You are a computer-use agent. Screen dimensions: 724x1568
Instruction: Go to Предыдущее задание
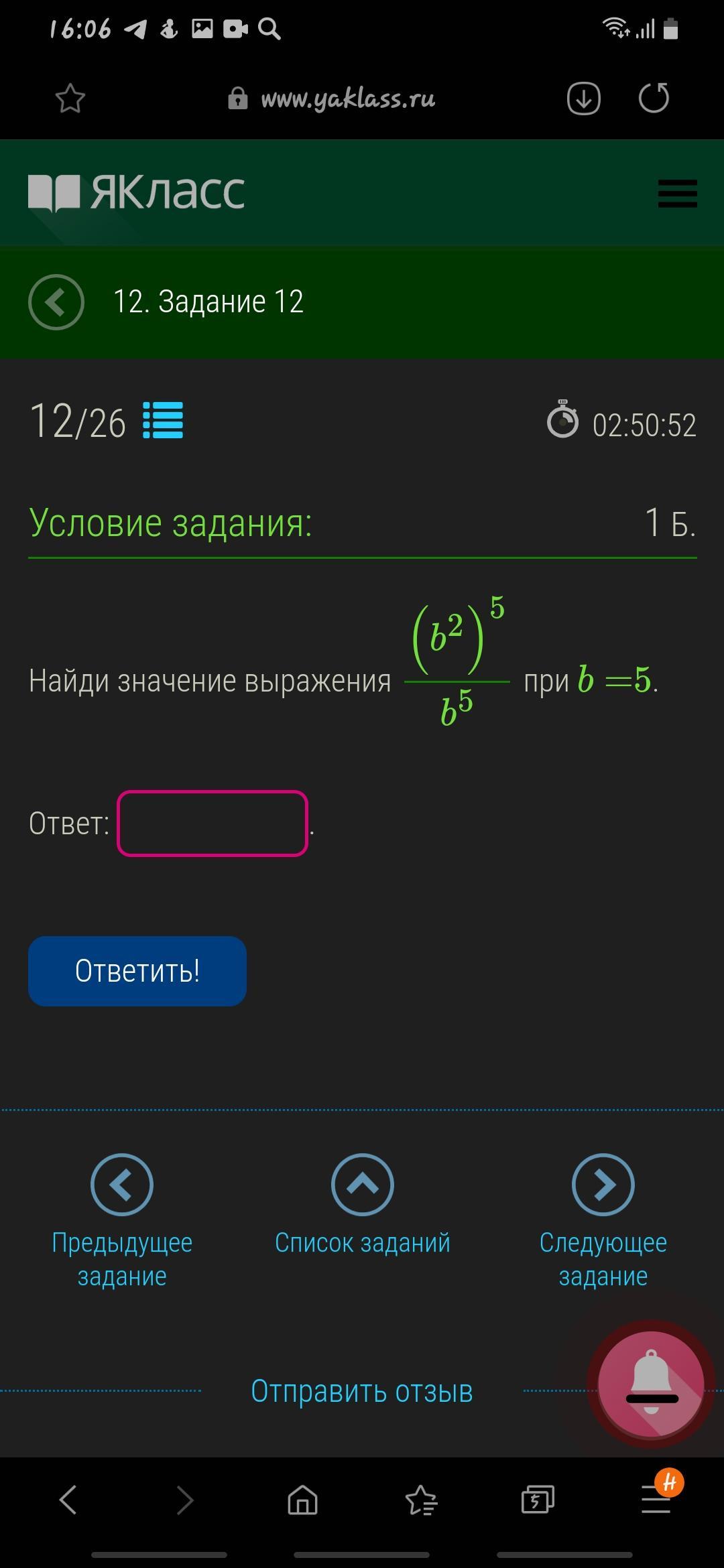[122, 1221]
